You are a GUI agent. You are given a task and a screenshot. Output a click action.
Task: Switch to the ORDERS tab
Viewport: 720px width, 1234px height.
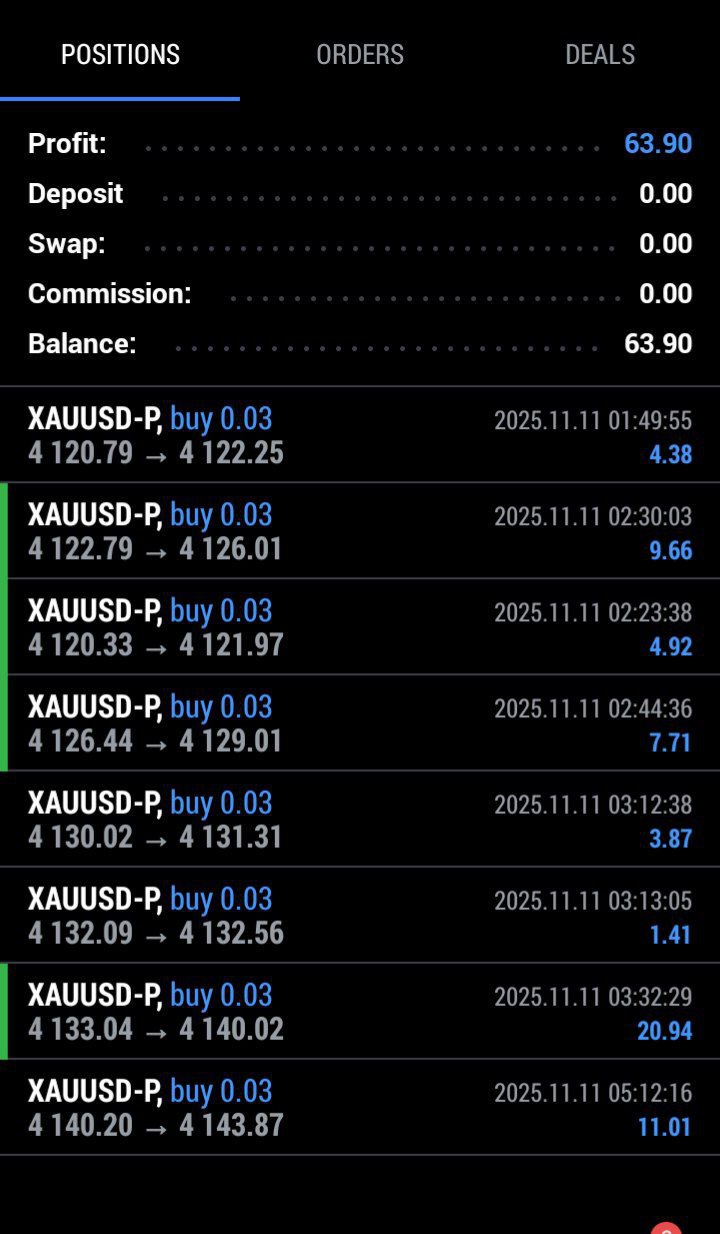click(x=360, y=54)
